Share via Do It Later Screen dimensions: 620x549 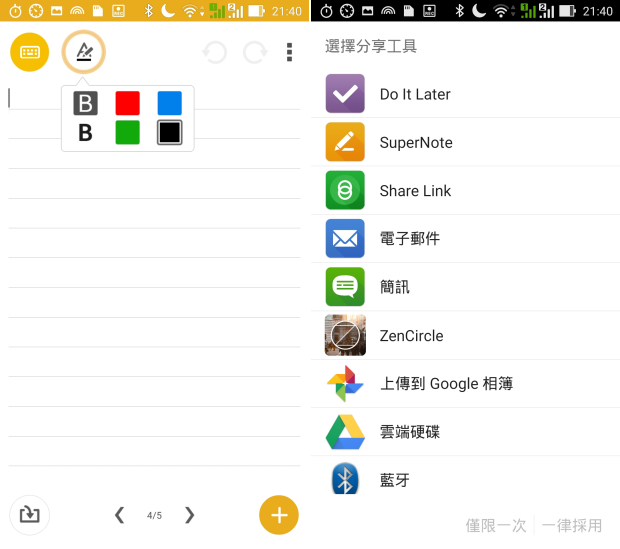pos(415,94)
